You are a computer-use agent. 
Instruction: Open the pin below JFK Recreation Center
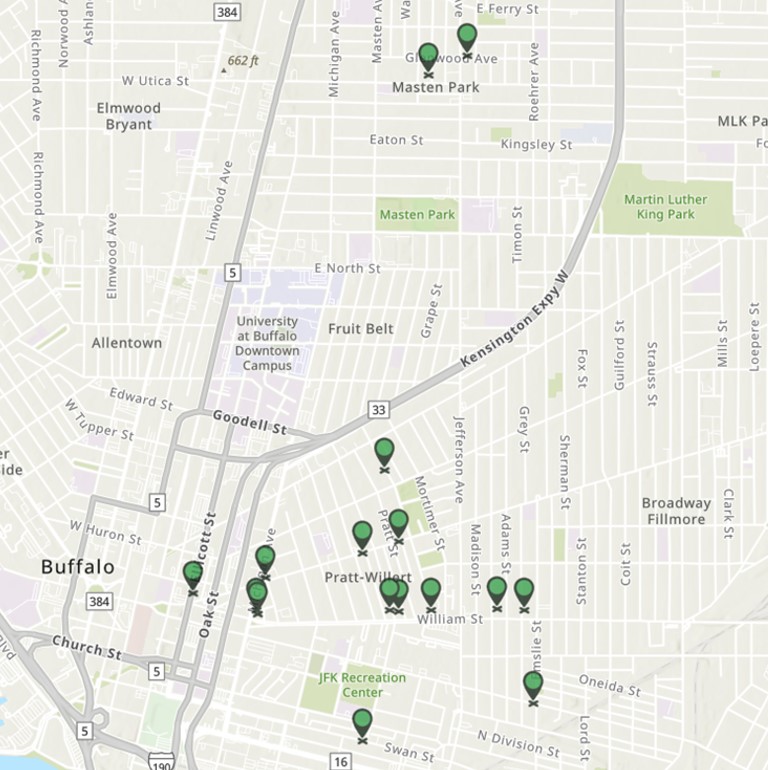pyautogui.click(x=362, y=722)
